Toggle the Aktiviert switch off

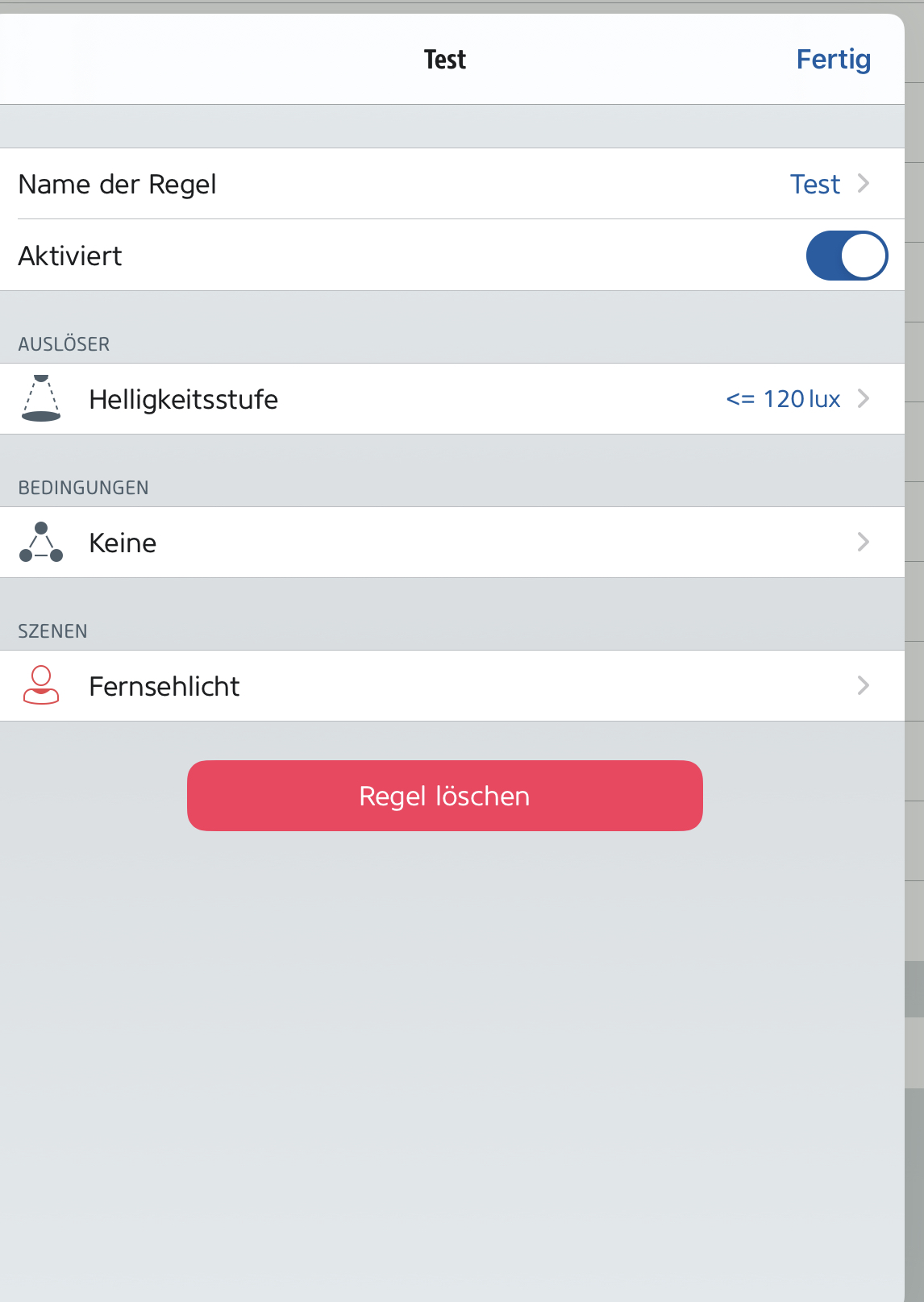click(x=846, y=256)
